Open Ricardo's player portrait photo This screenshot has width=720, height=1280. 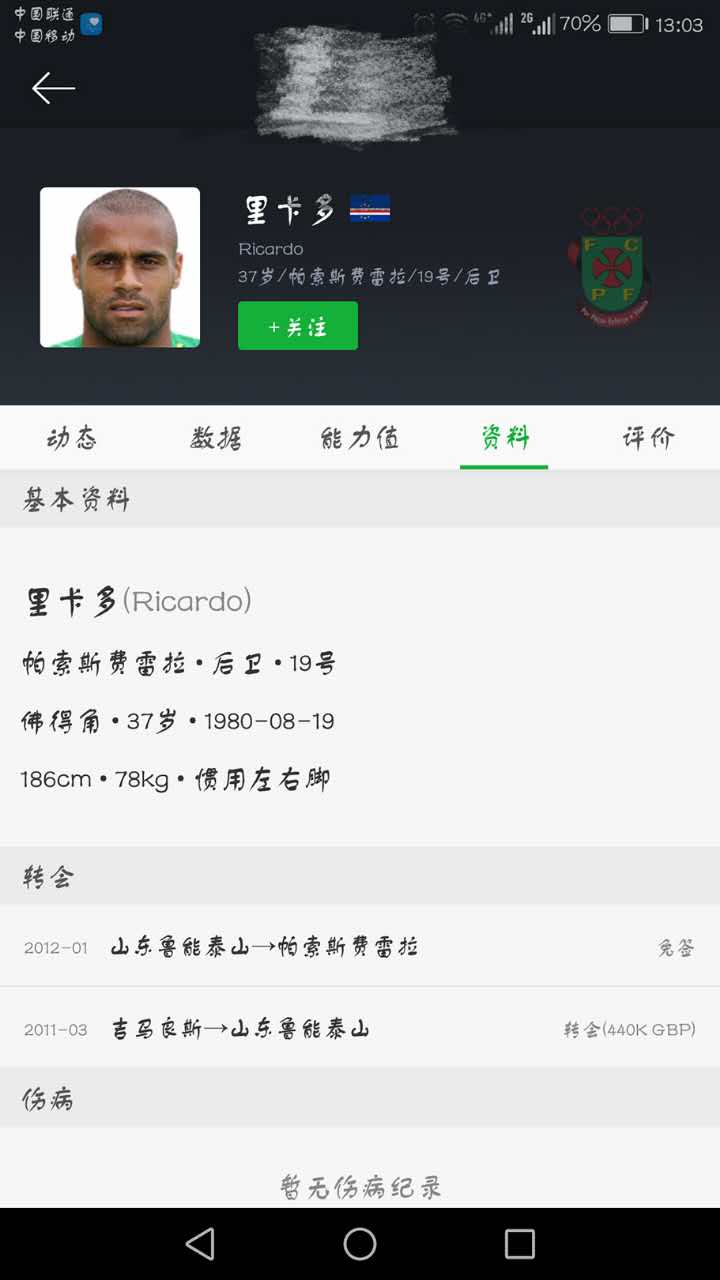pos(119,266)
